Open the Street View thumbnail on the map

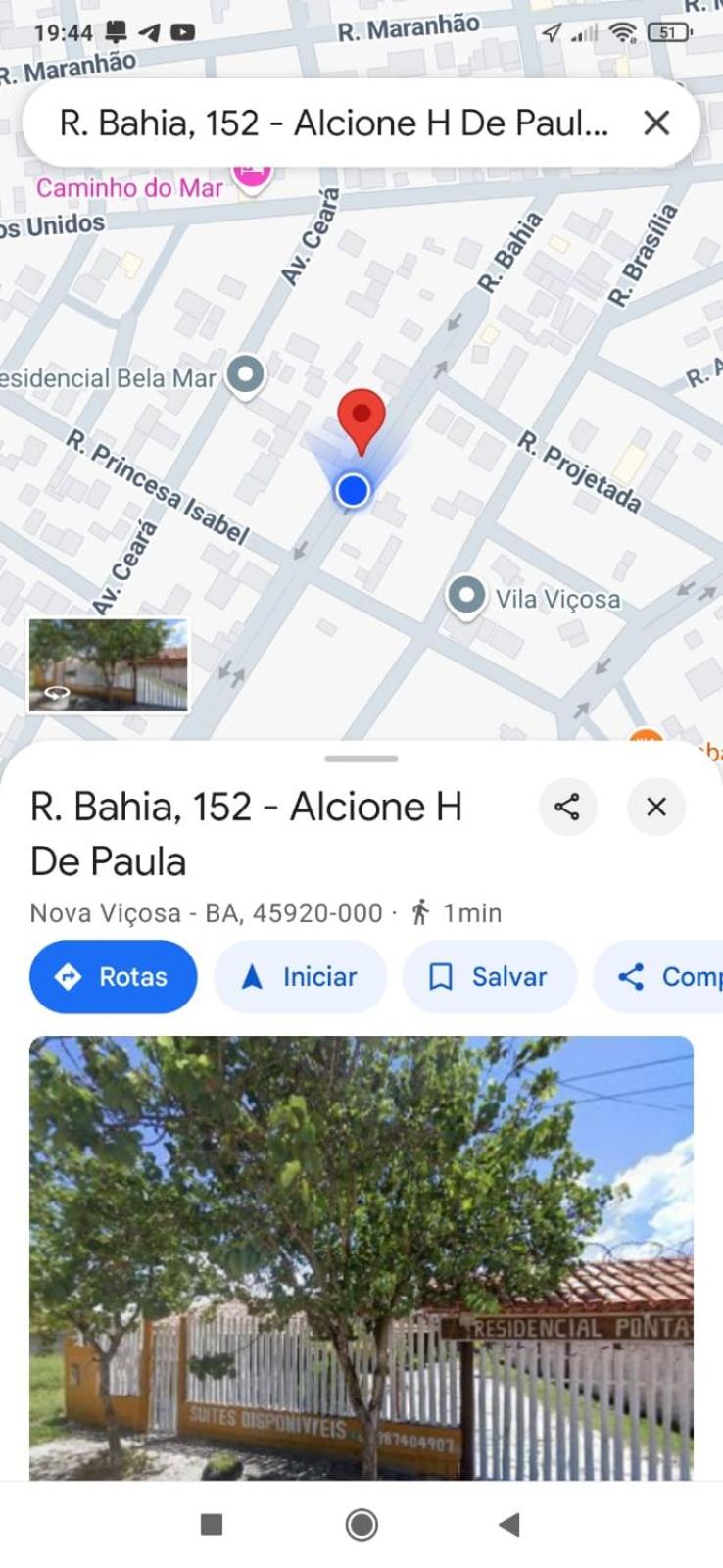point(108,664)
